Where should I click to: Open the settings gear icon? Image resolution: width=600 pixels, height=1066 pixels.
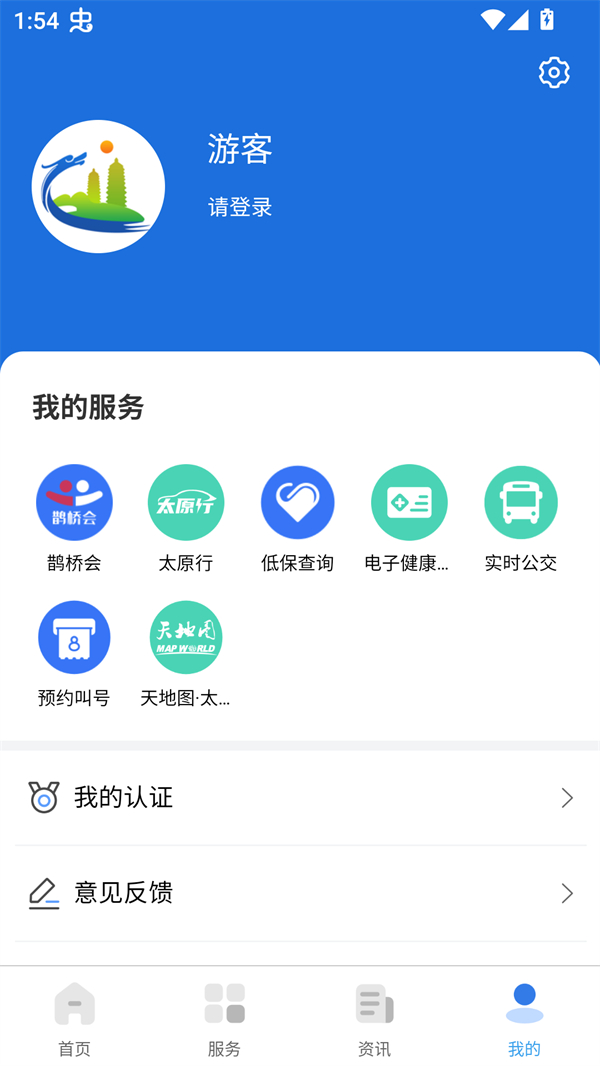(553, 72)
